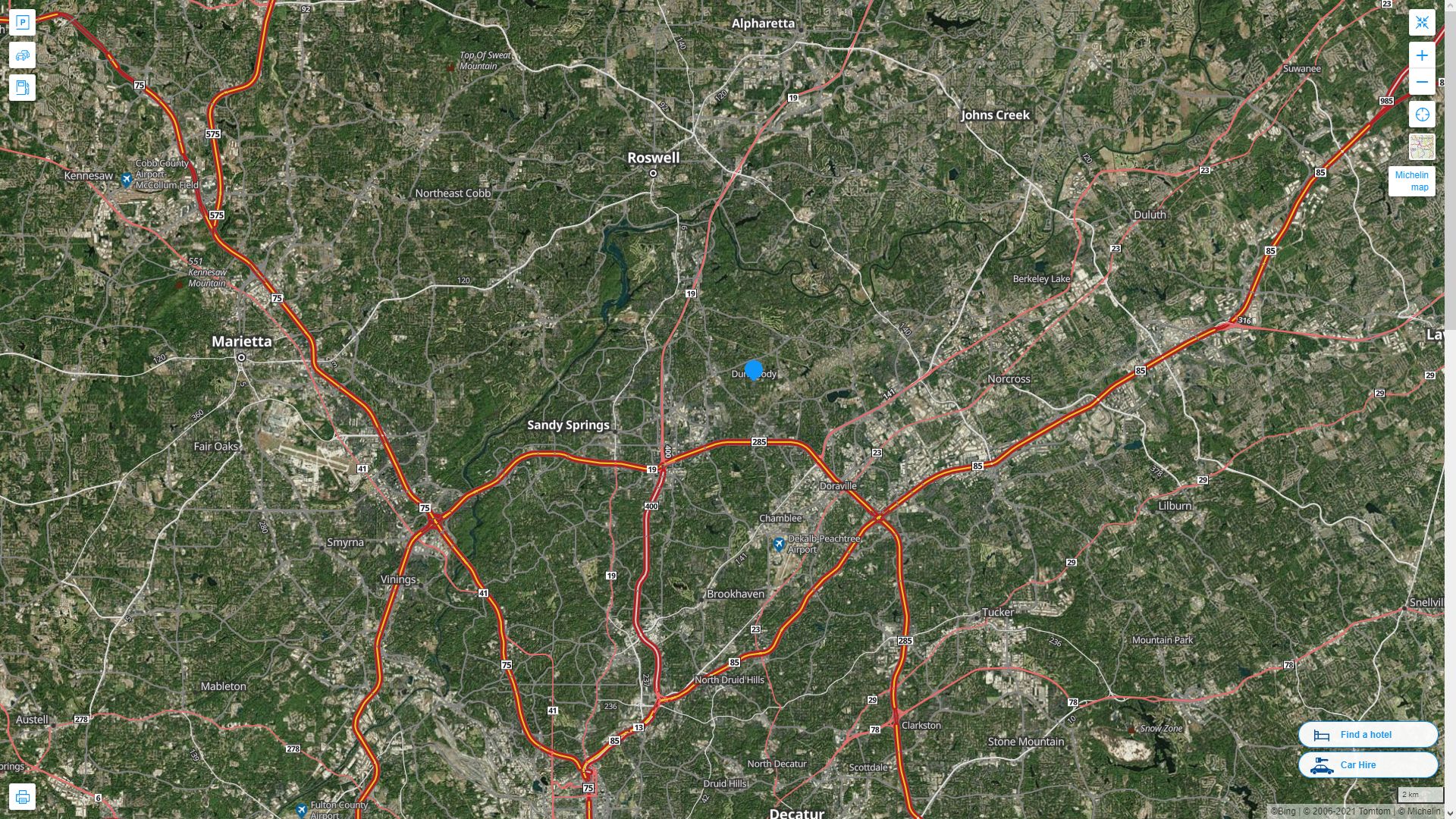
Task: Switch to Michelin map
Action: point(1411,181)
